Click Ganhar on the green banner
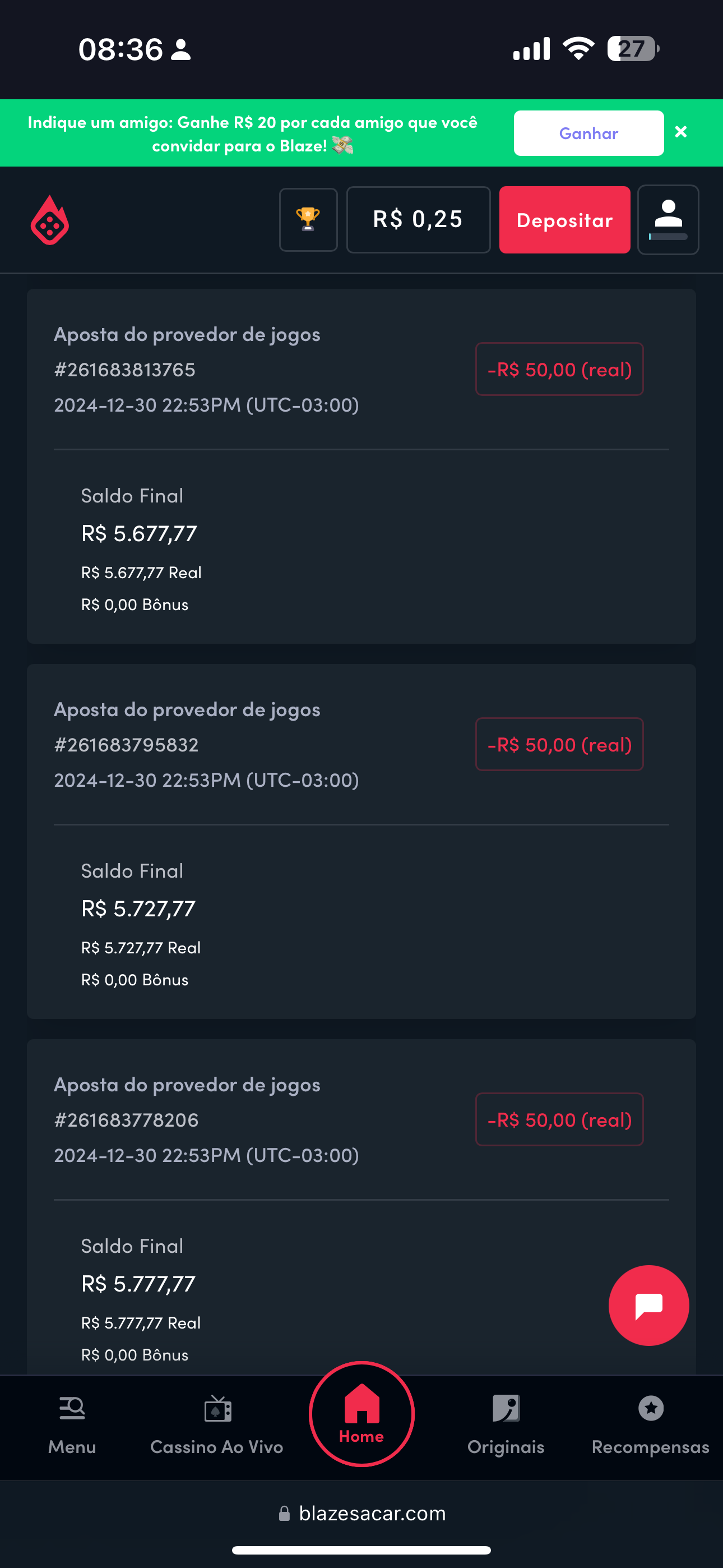 coord(588,133)
